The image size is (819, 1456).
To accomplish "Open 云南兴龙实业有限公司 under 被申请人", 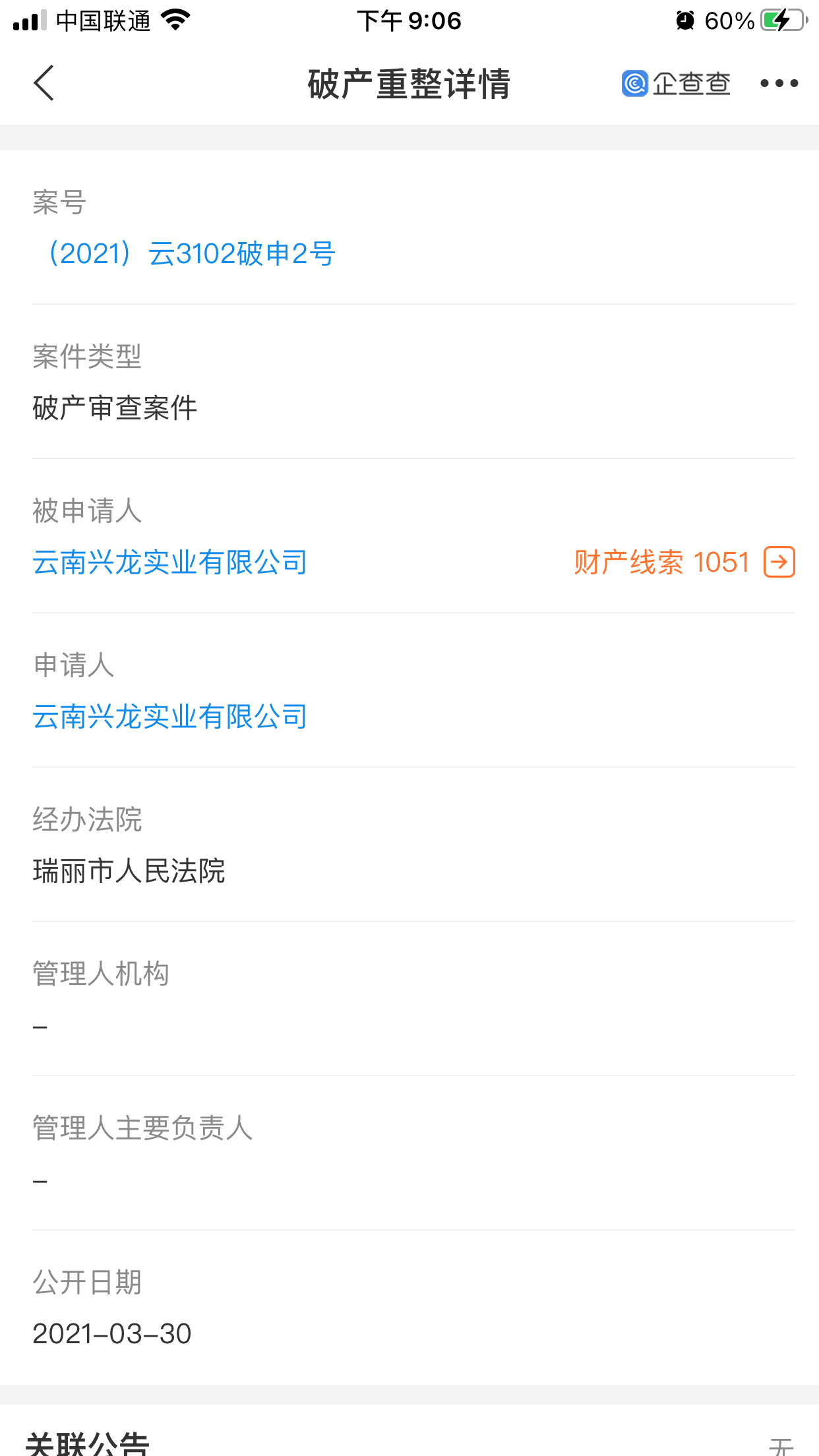I will [x=170, y=562].
